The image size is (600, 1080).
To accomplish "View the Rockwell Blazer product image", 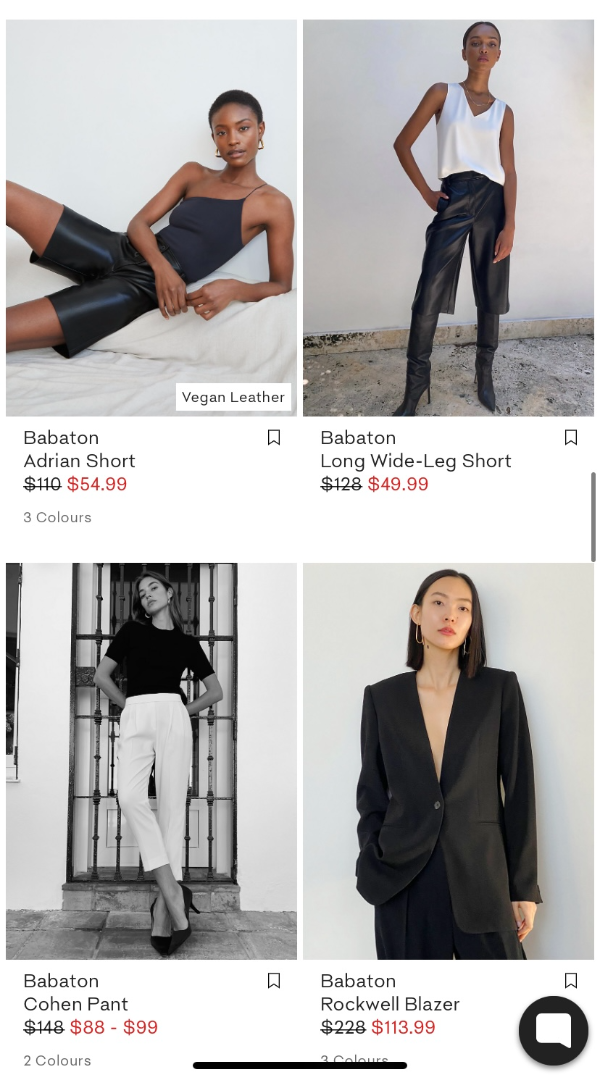I will (448, 760).
